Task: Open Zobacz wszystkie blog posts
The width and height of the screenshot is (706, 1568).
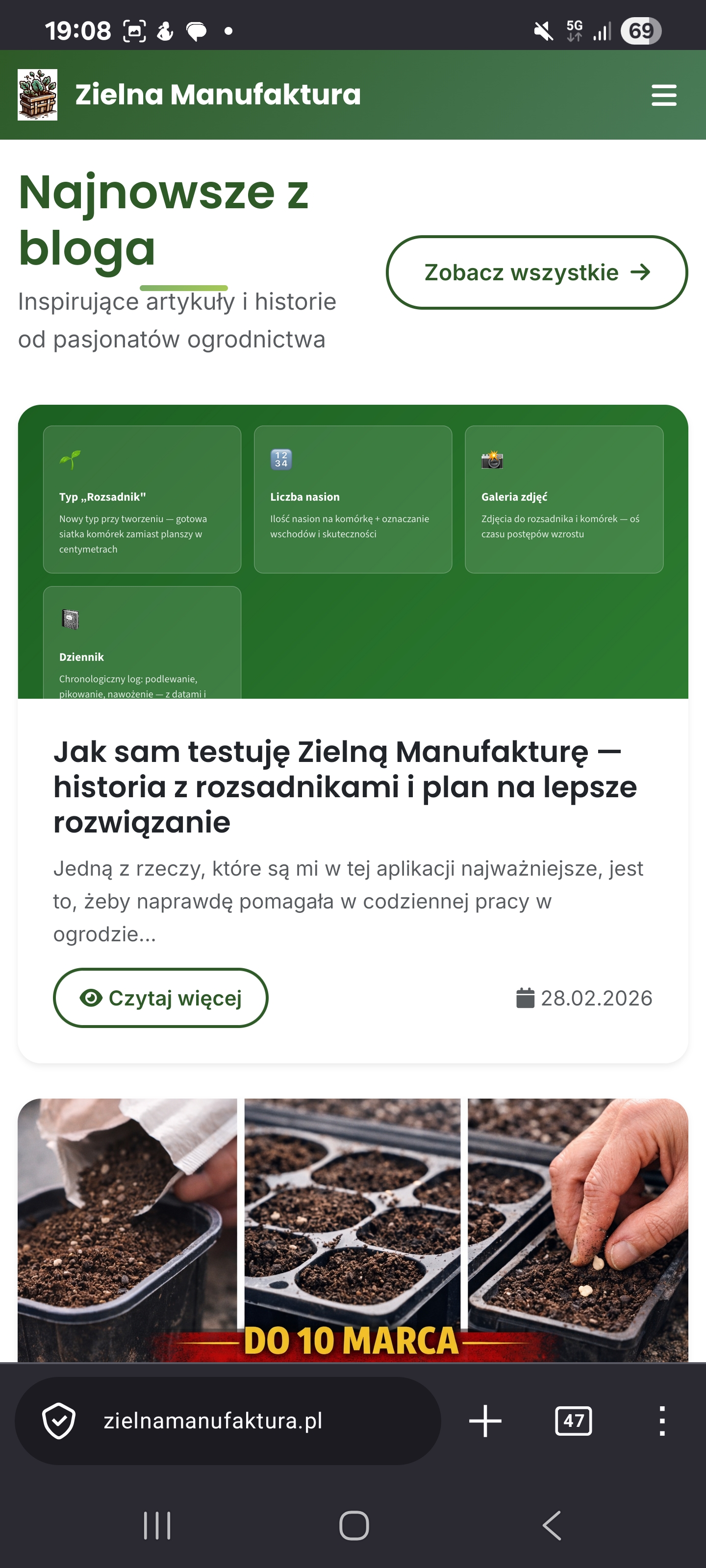Action: (x=536, y=272)
